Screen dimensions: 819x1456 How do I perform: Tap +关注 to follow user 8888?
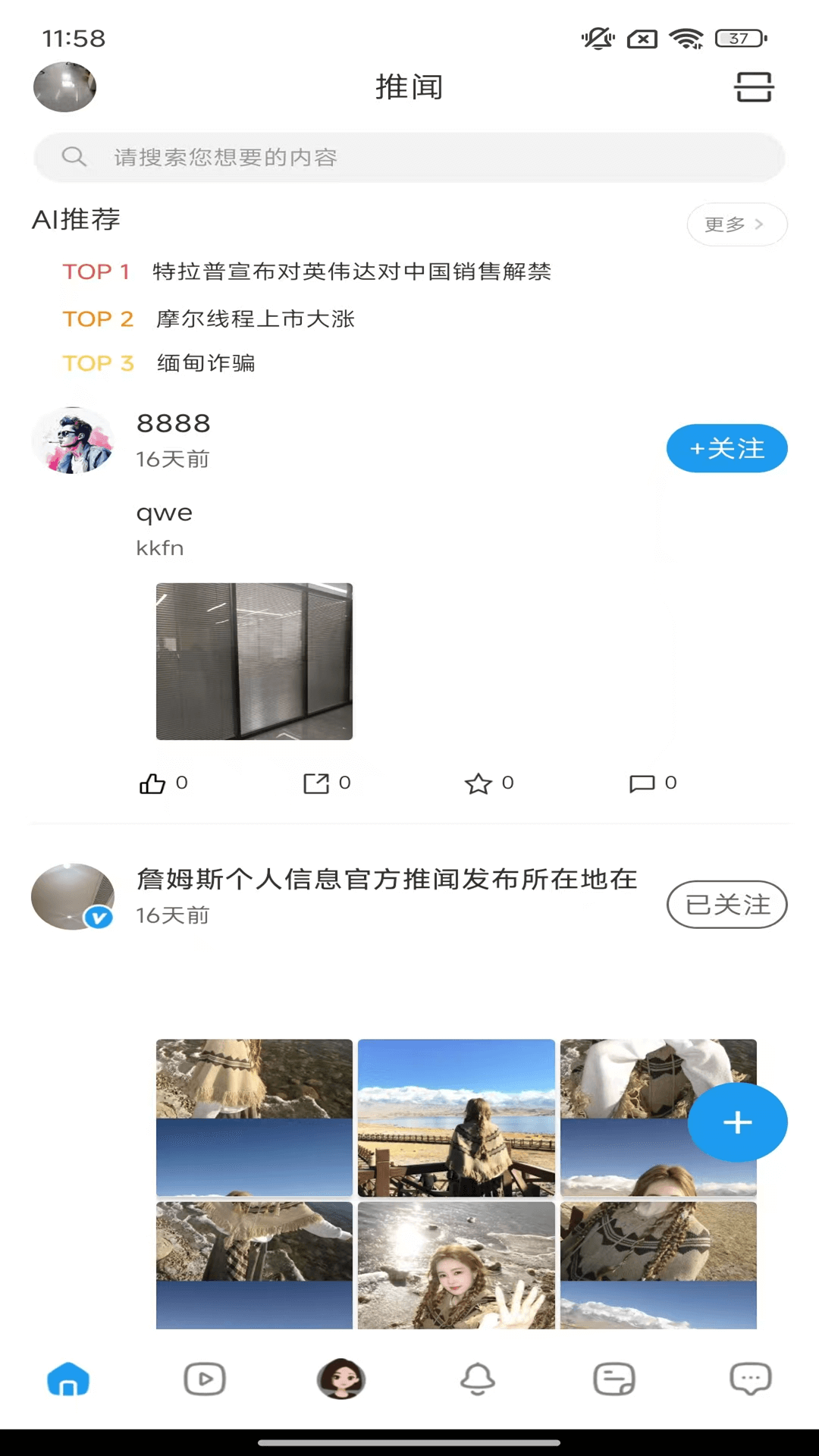click(726, 448)
